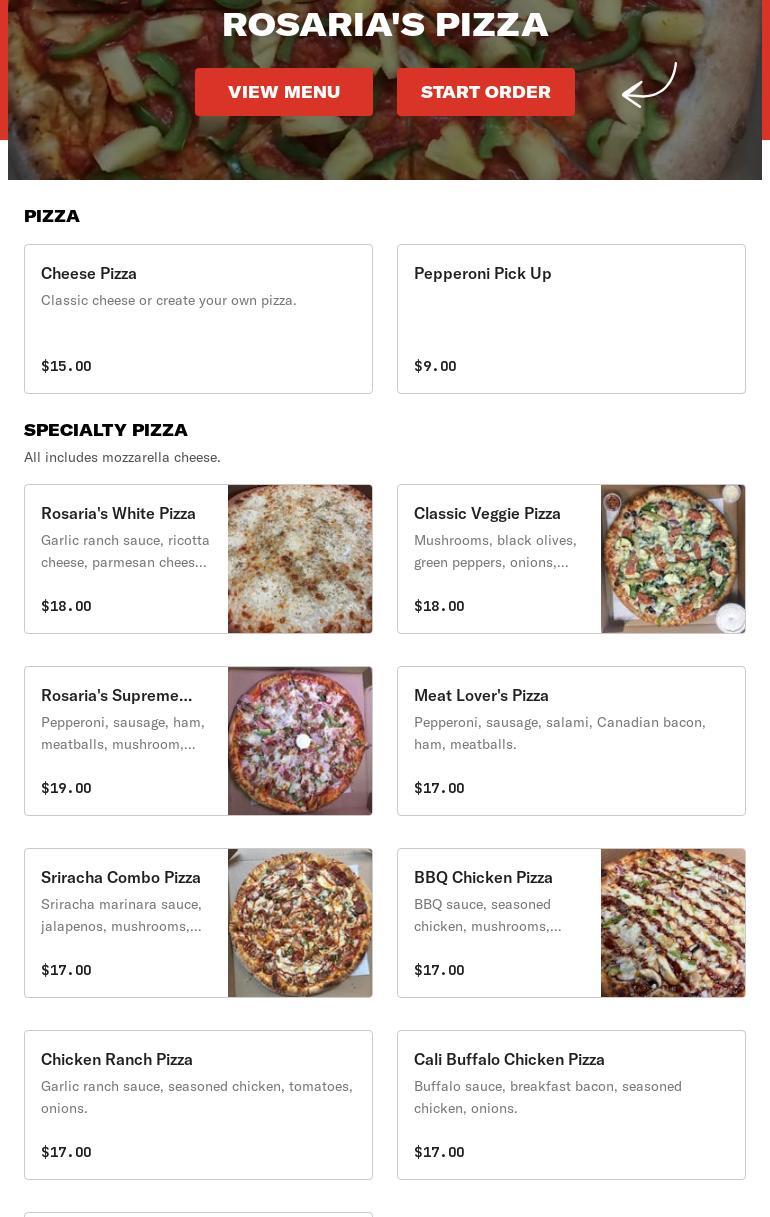Image resolution: width=770 pixels, height=1217 pixels.
Task: Start a new order
Action: (x=486, y=92)
